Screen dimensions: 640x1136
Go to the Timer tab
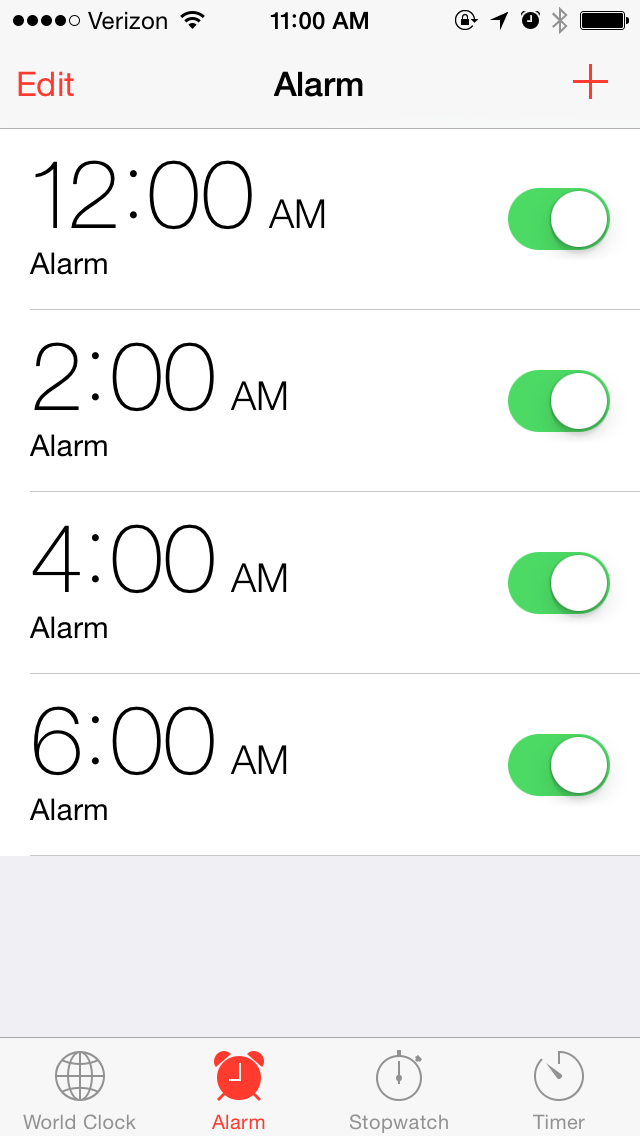point(559,1090)
